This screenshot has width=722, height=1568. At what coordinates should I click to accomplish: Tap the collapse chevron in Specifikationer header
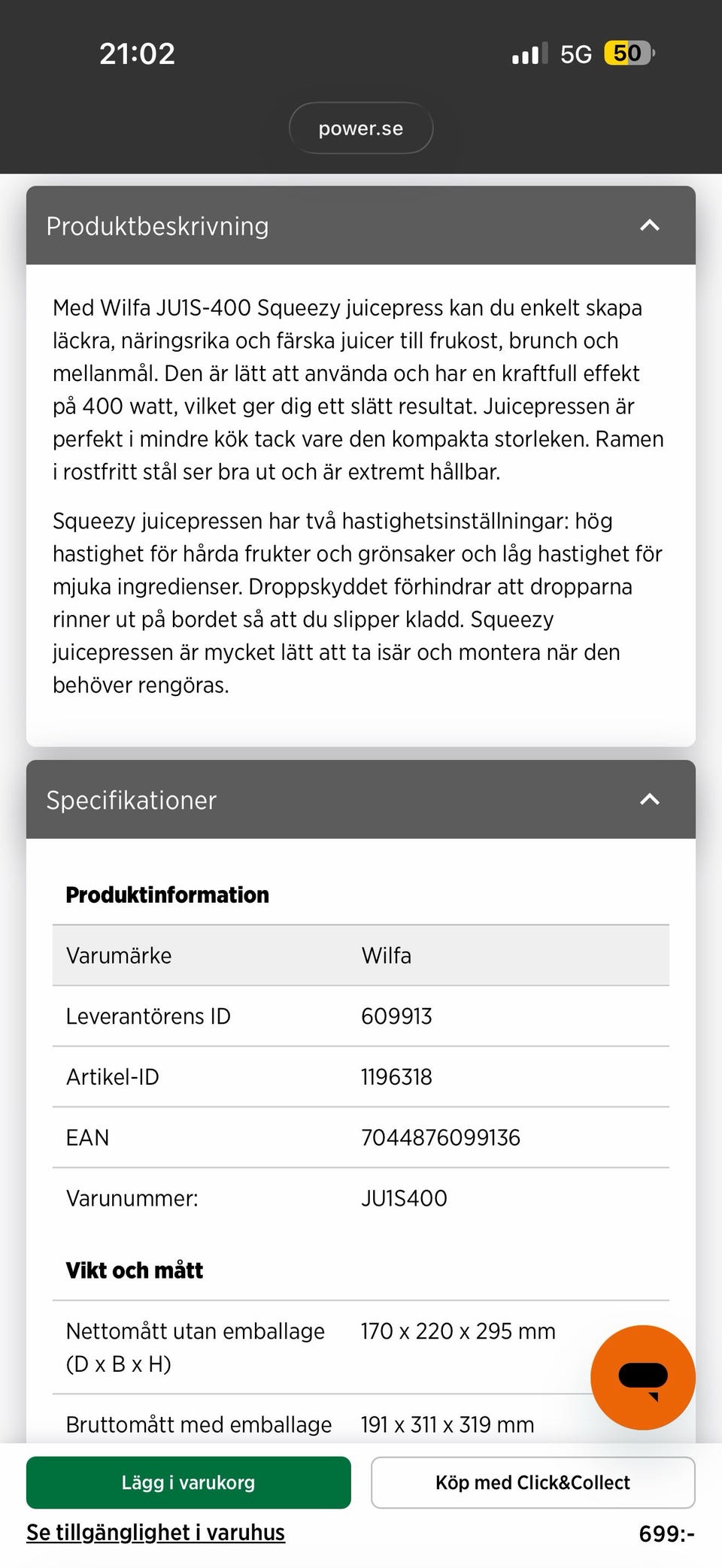click(650, 800)
